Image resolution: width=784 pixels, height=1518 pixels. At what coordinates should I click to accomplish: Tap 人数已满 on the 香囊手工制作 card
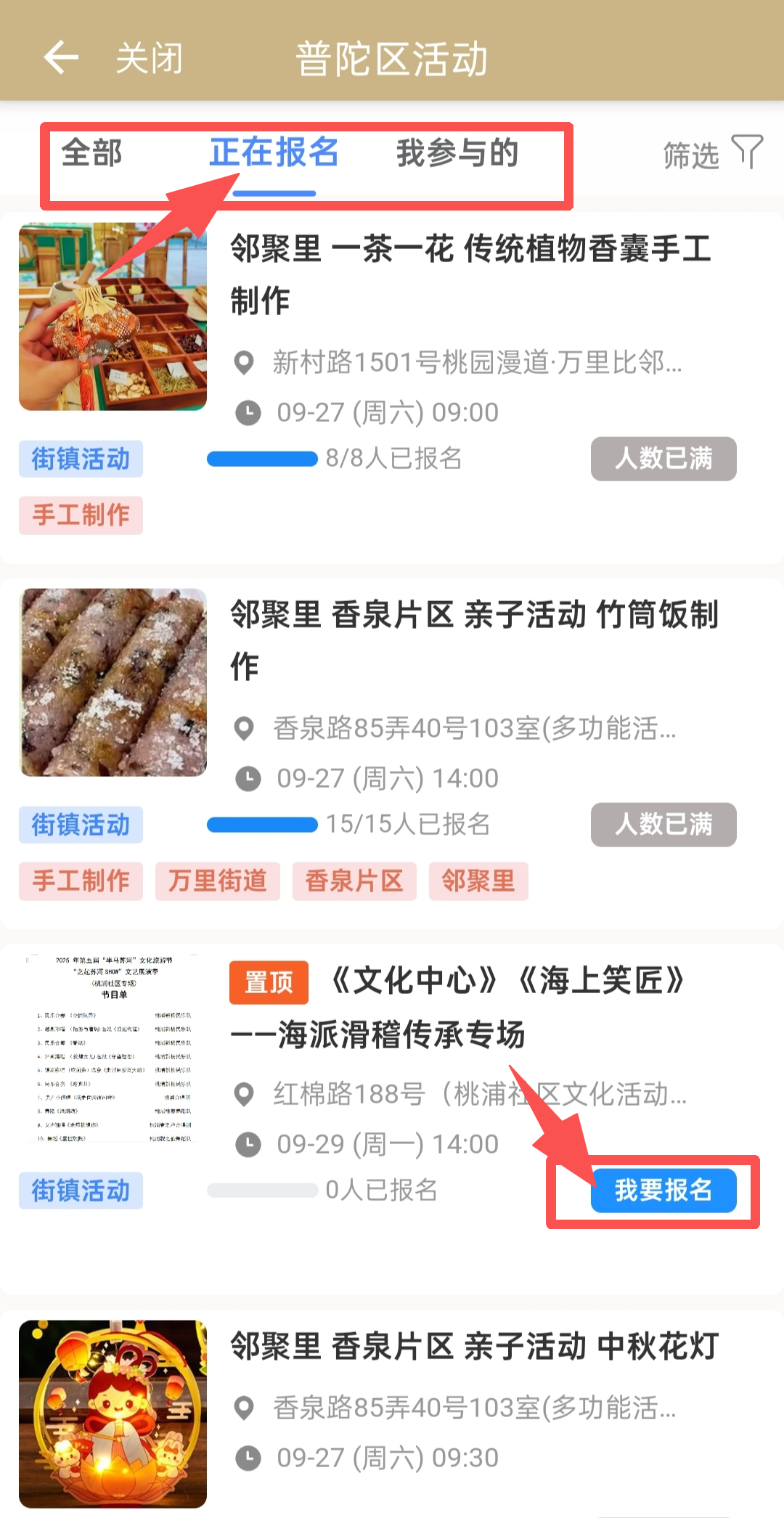click(x=663, y=459)
